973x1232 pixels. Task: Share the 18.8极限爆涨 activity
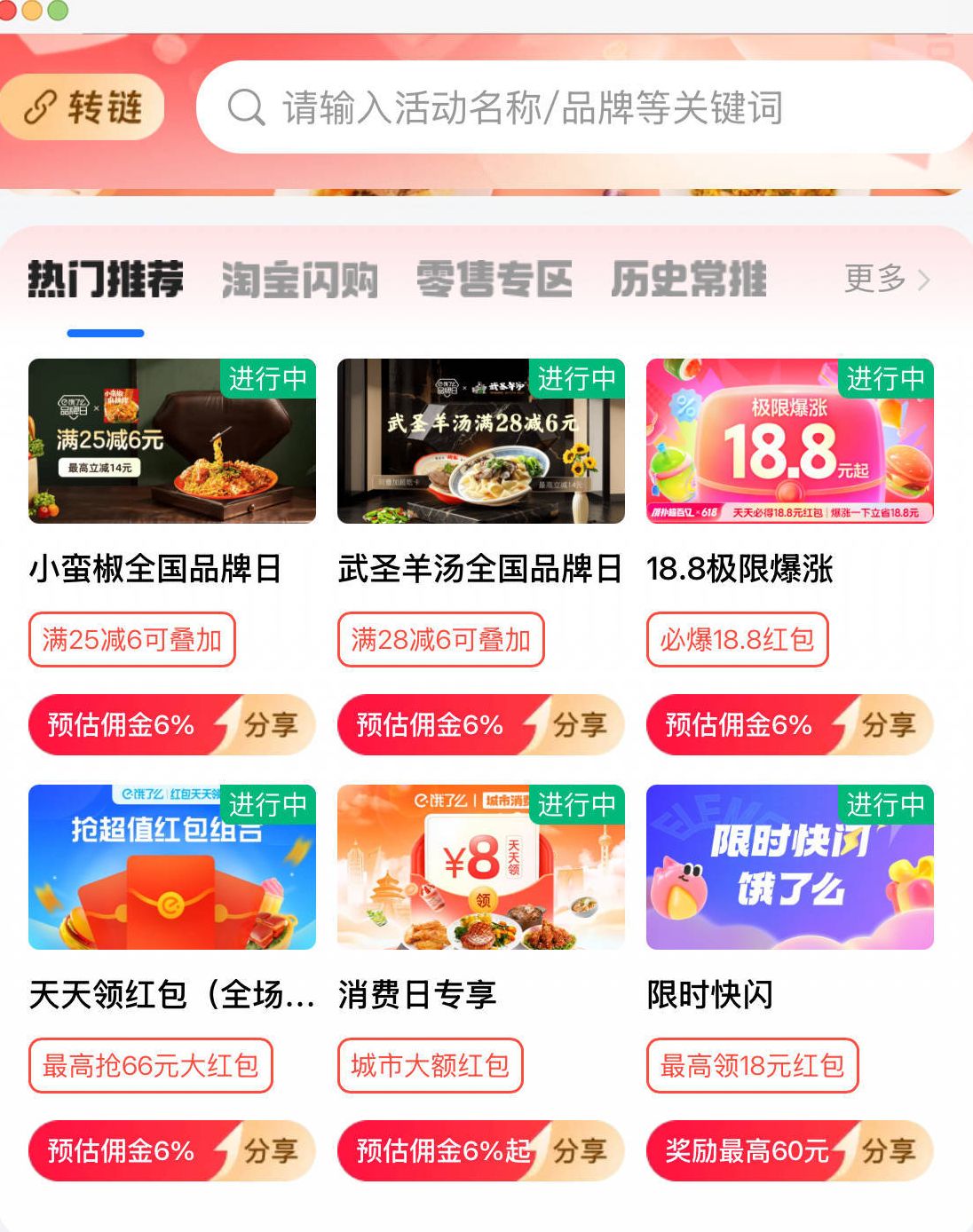pyautogui.click(x=889, y=725)
